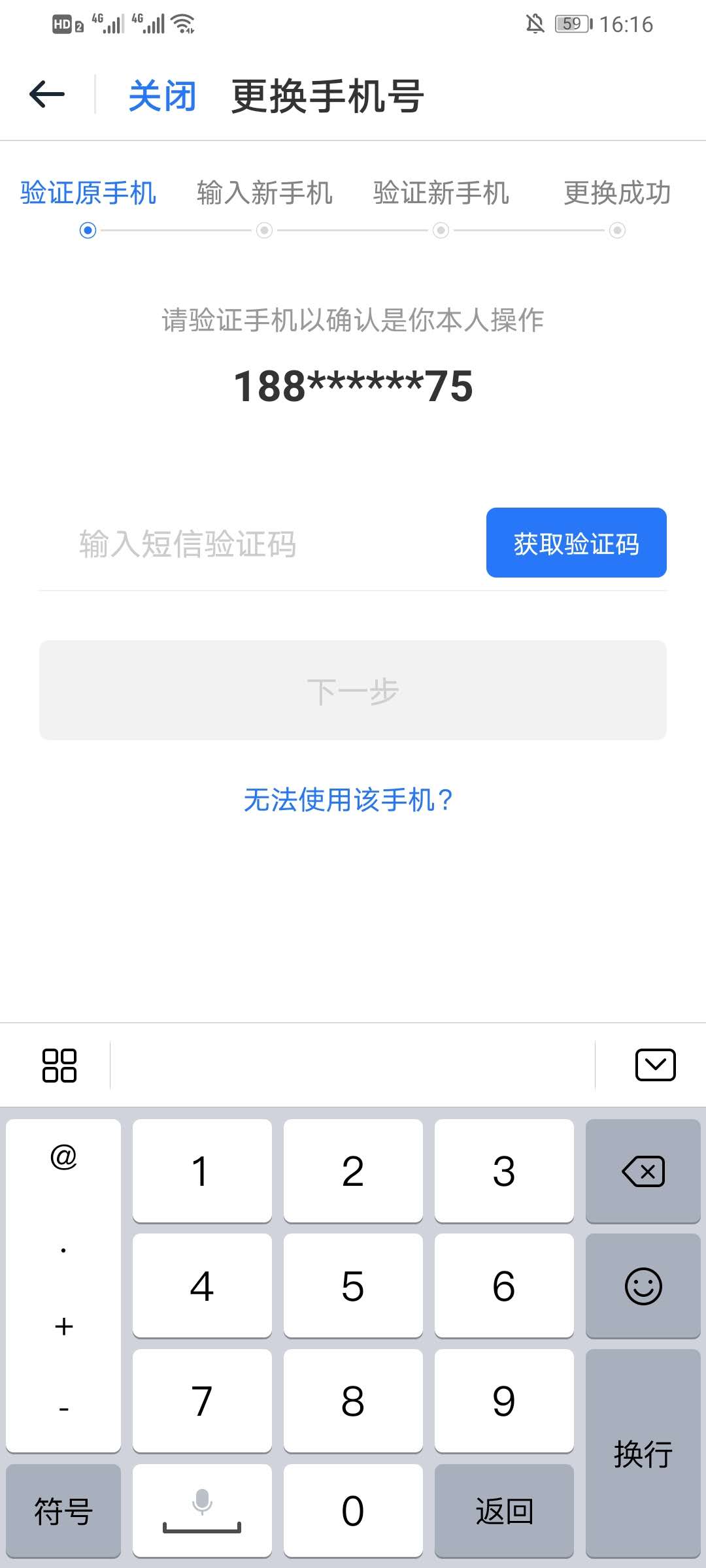Hide the keyboard with the collapse icon

tap(655, 1066)
